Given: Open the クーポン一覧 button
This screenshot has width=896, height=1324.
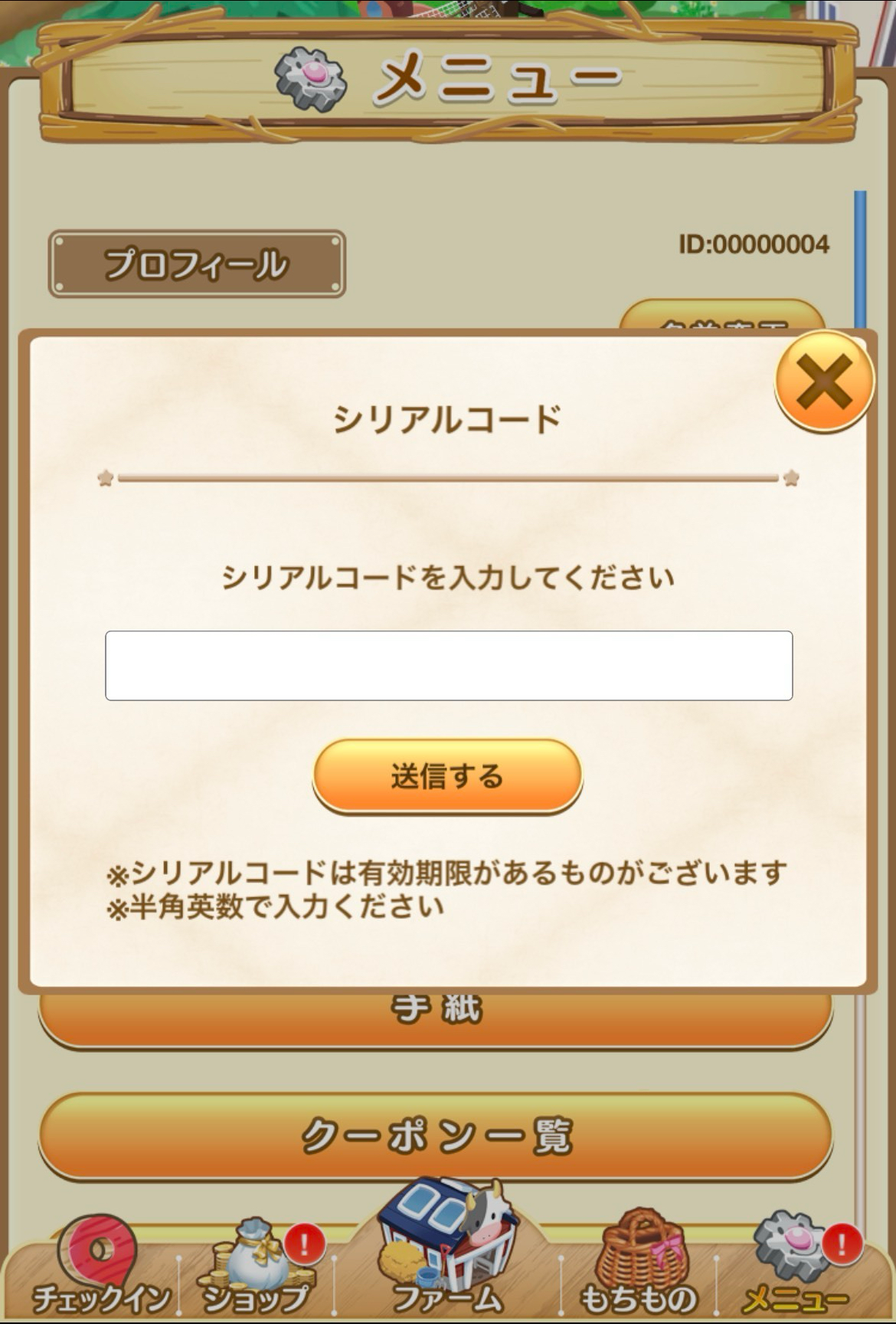Looking at the screenshot, I should (x=435, y=1136).
